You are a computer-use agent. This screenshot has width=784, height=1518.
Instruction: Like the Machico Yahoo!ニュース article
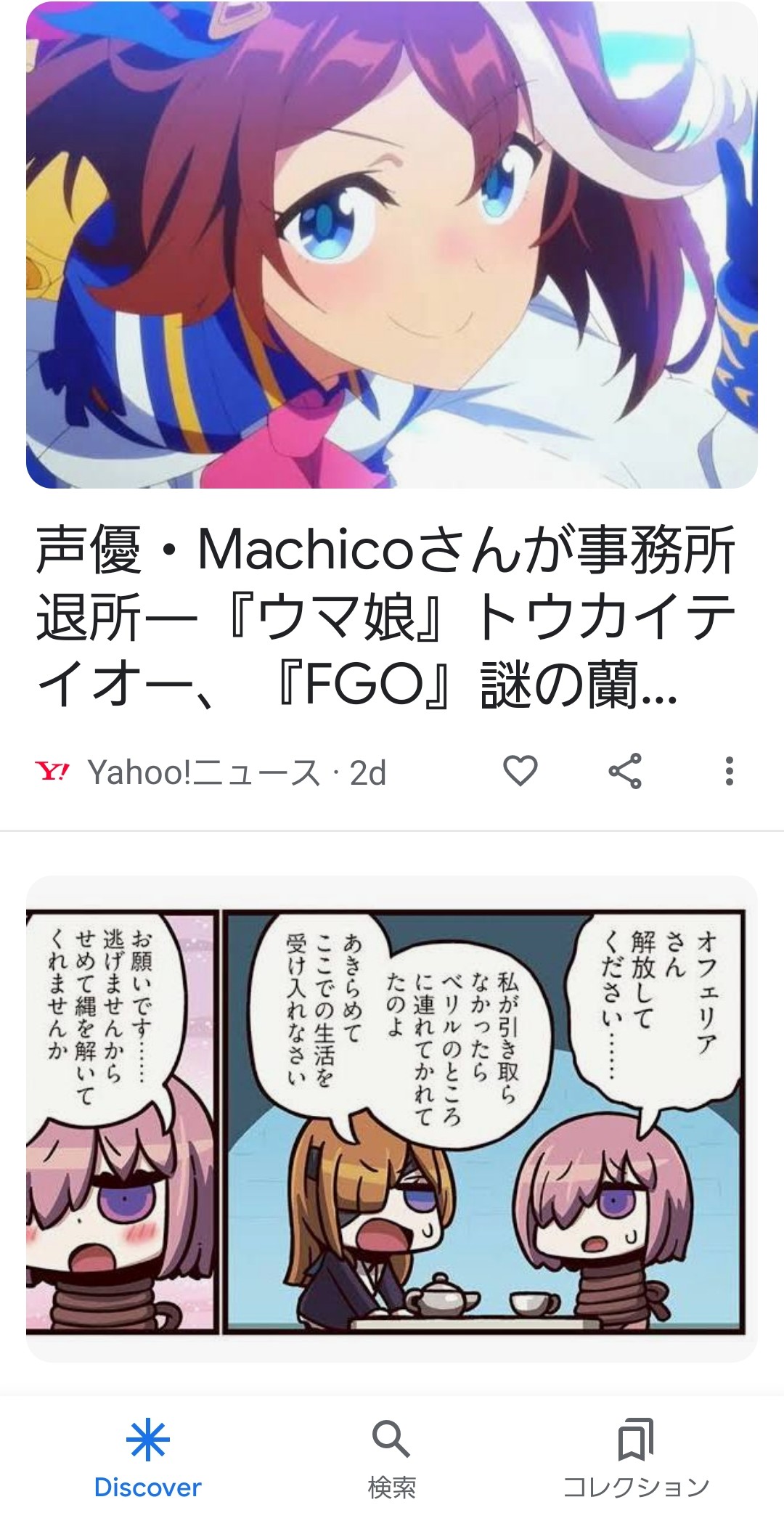point(520,771)
